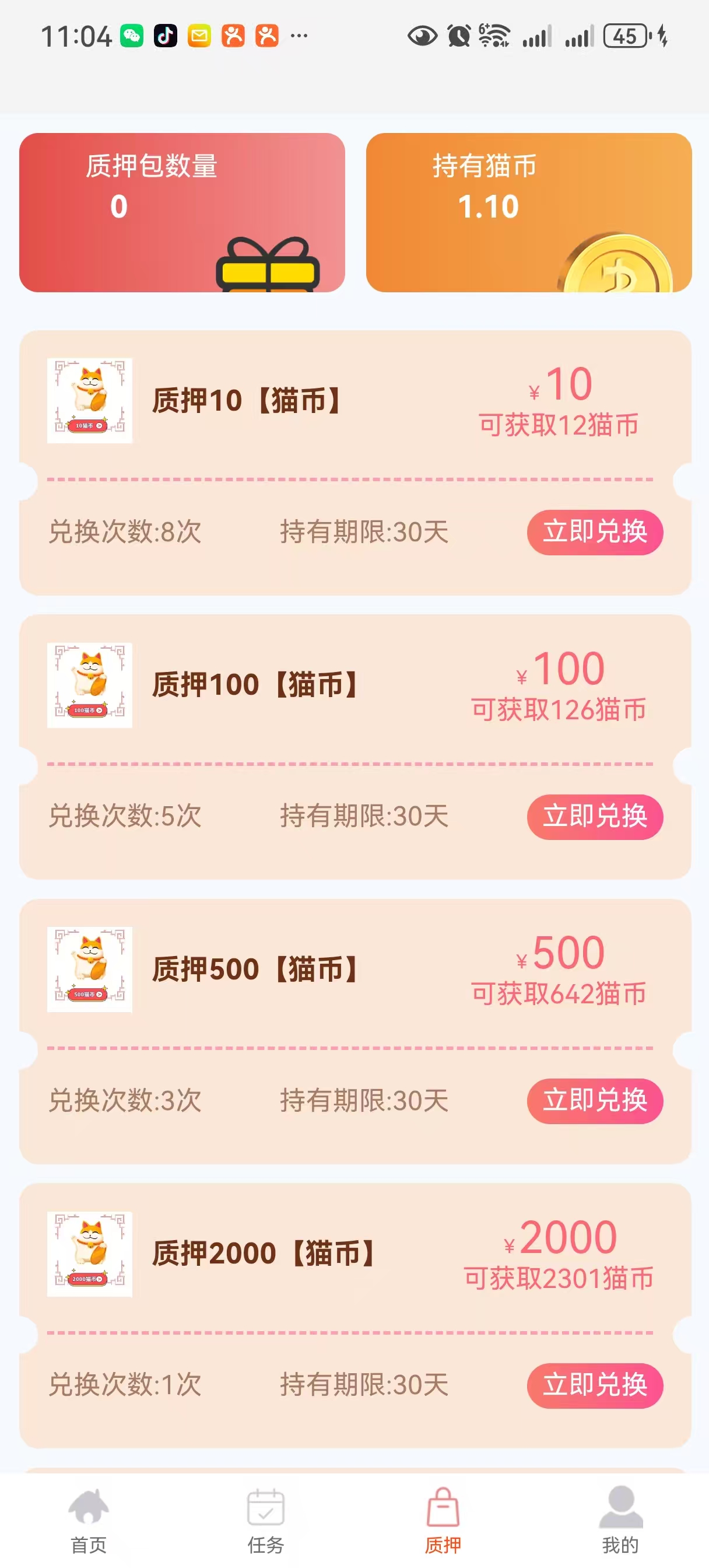The height and width of the screenshot is (1568, 709).
Task: Redeem the 质押2000【猫币】 package now
Action: click(595, 1385)
